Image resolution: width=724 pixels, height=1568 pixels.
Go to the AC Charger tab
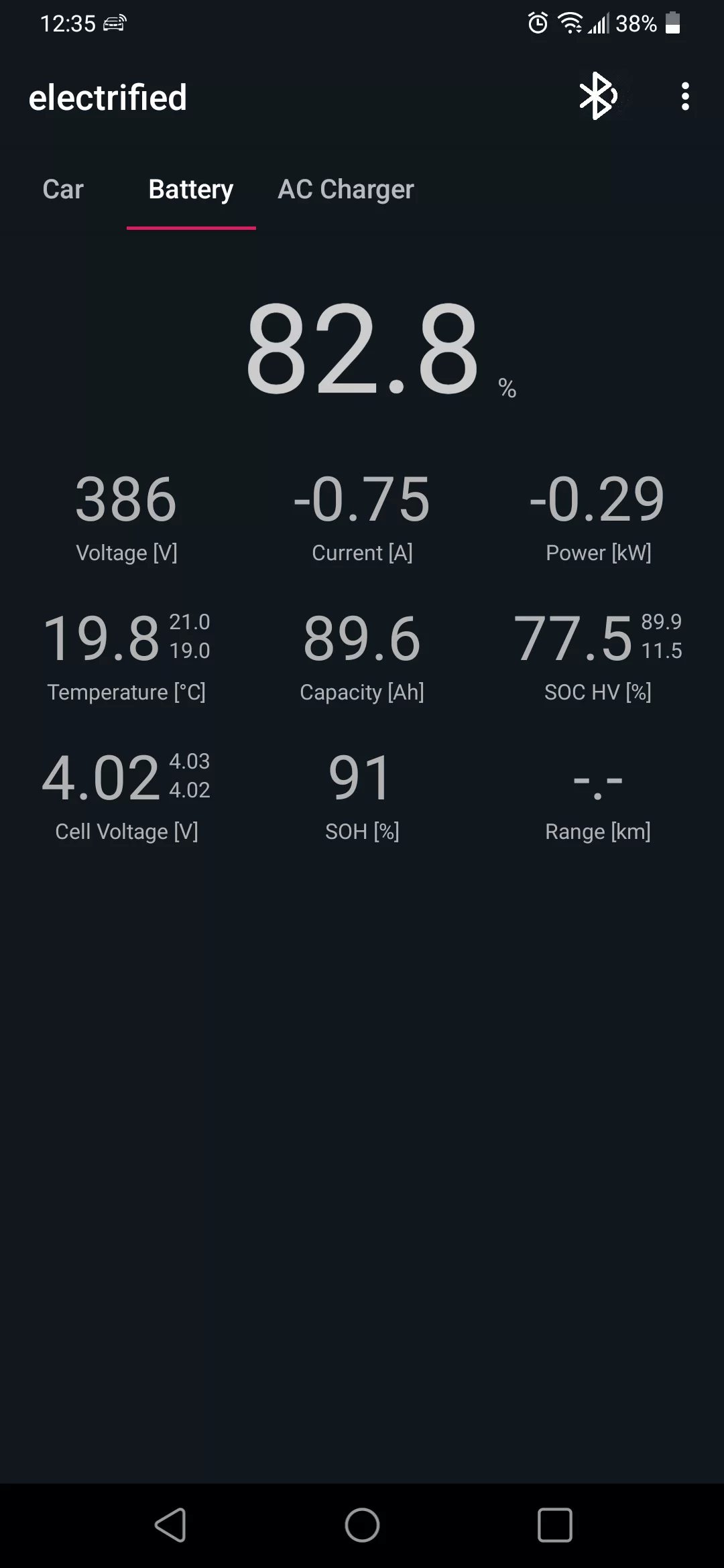point(346,190)
